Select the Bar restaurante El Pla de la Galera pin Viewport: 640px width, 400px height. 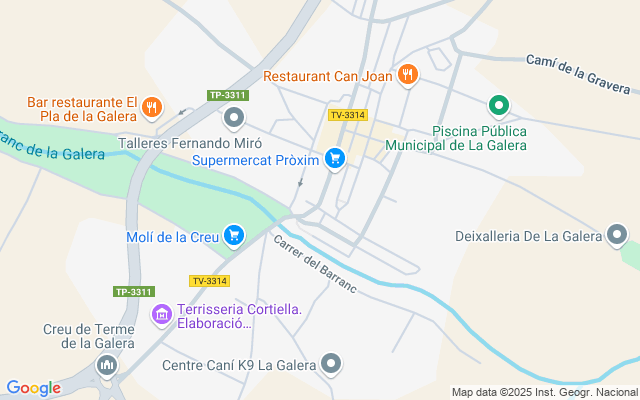[x=152, y=107]
